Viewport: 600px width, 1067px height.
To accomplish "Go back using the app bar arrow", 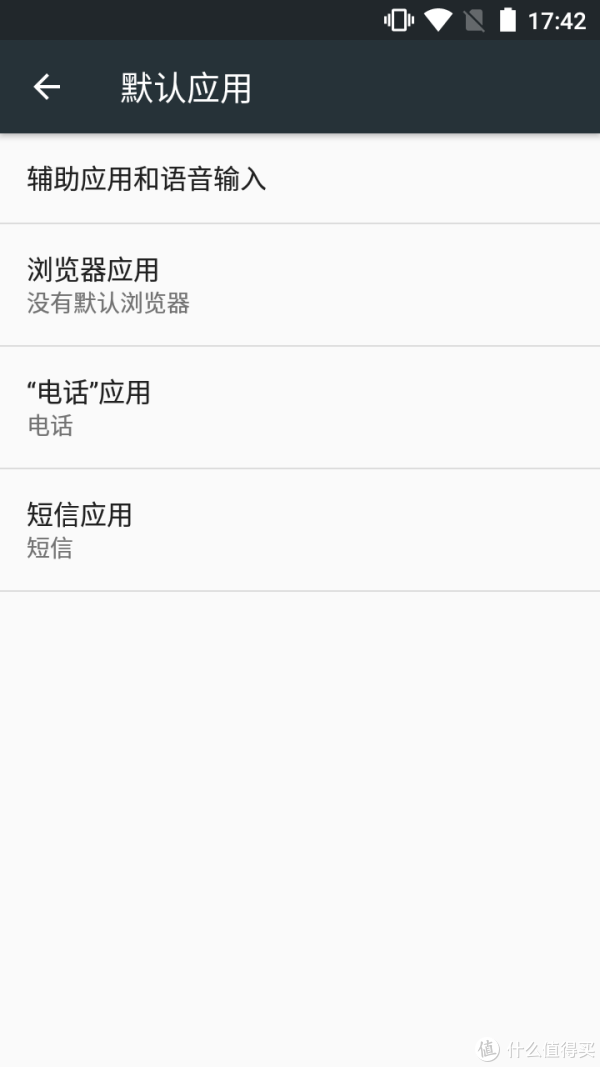I will (47, 87).
